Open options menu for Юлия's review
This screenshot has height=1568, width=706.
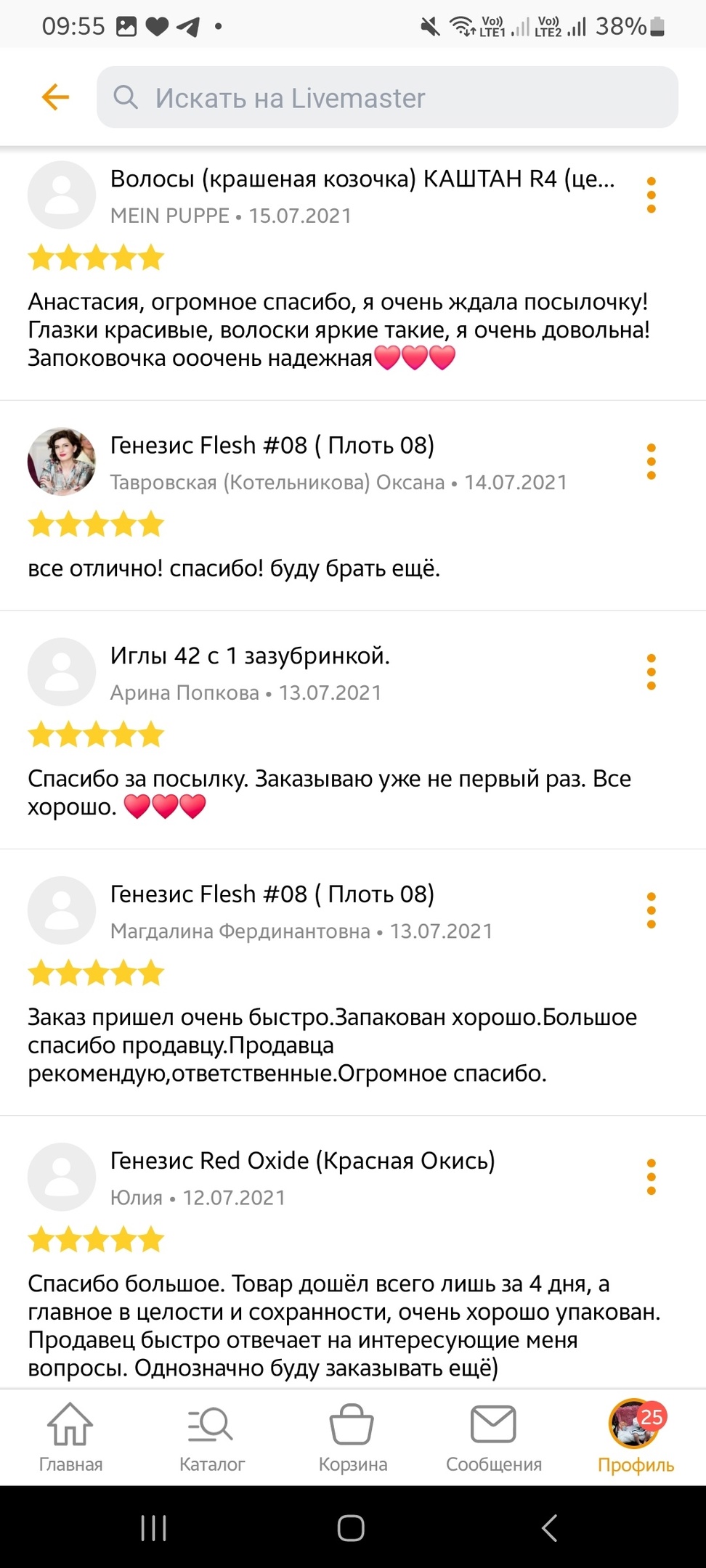click(x=651, y=1176)
